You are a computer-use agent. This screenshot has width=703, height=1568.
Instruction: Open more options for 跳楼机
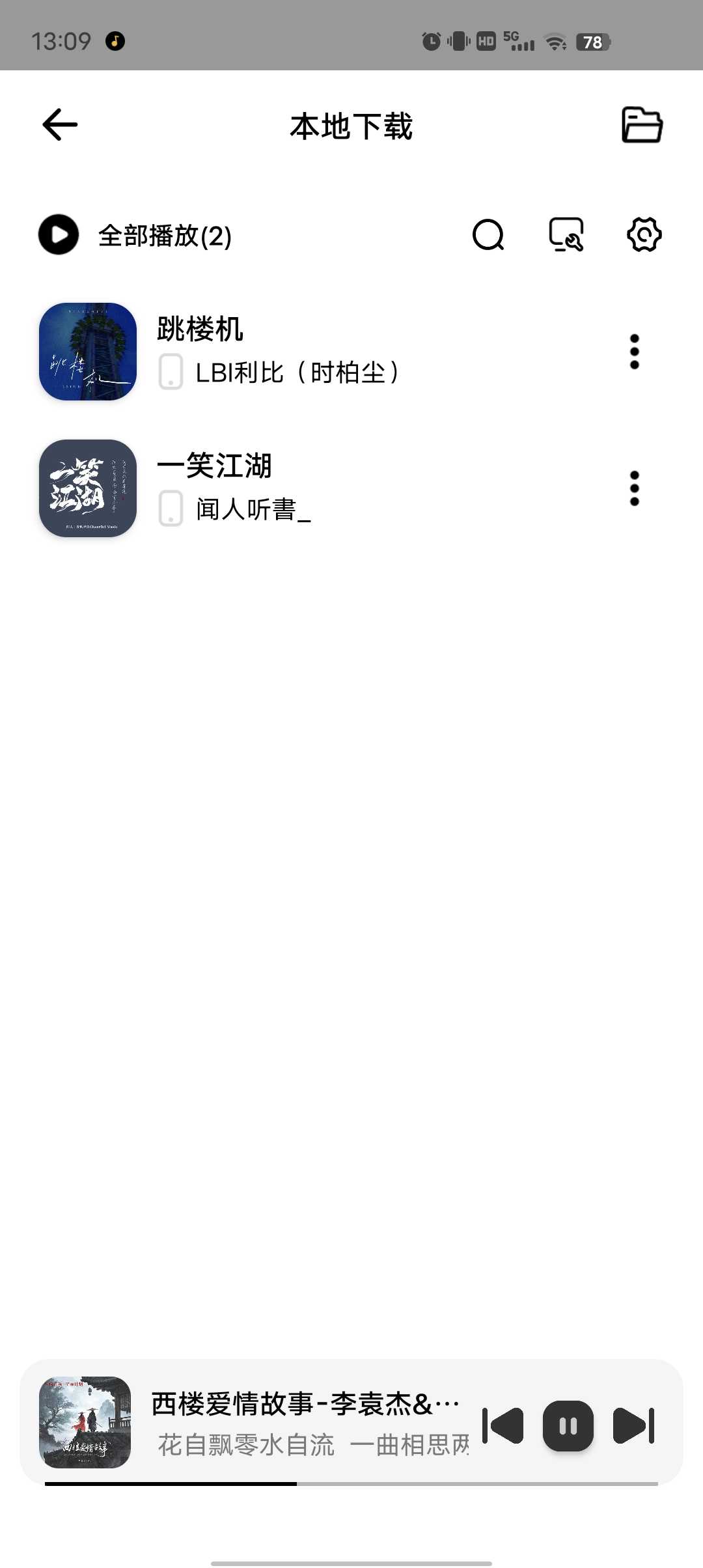tap(635, 352)
